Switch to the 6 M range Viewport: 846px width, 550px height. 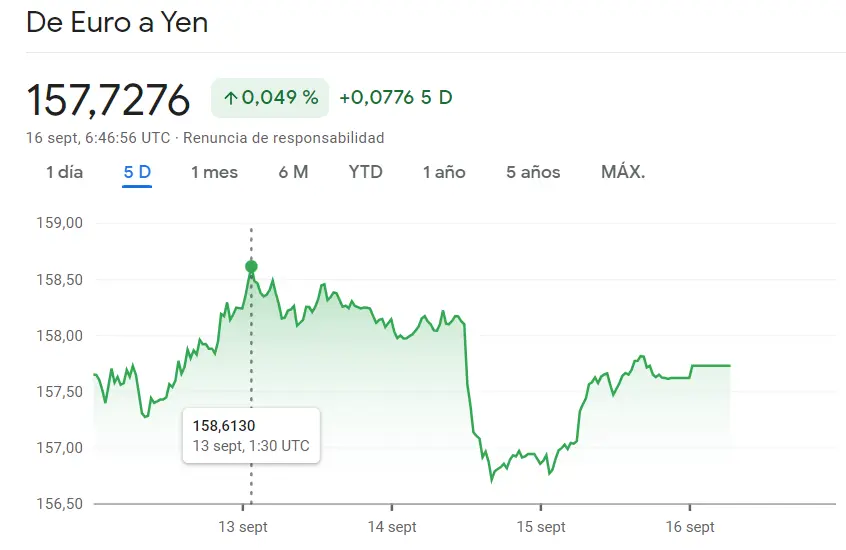[293, 172]
